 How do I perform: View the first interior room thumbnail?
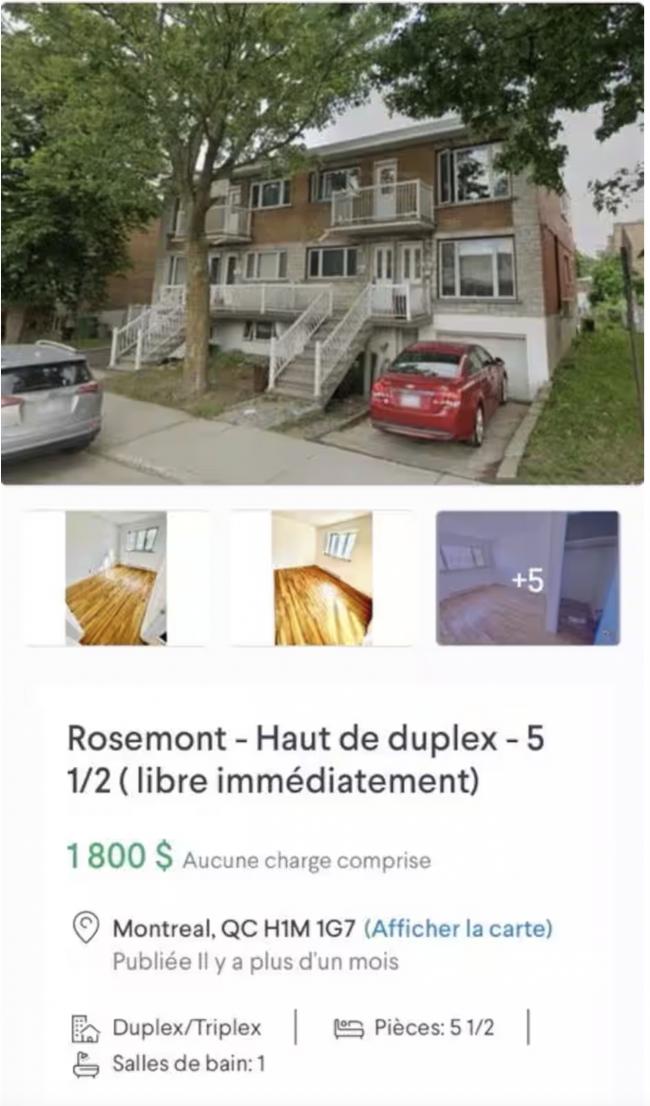point(116,578)
